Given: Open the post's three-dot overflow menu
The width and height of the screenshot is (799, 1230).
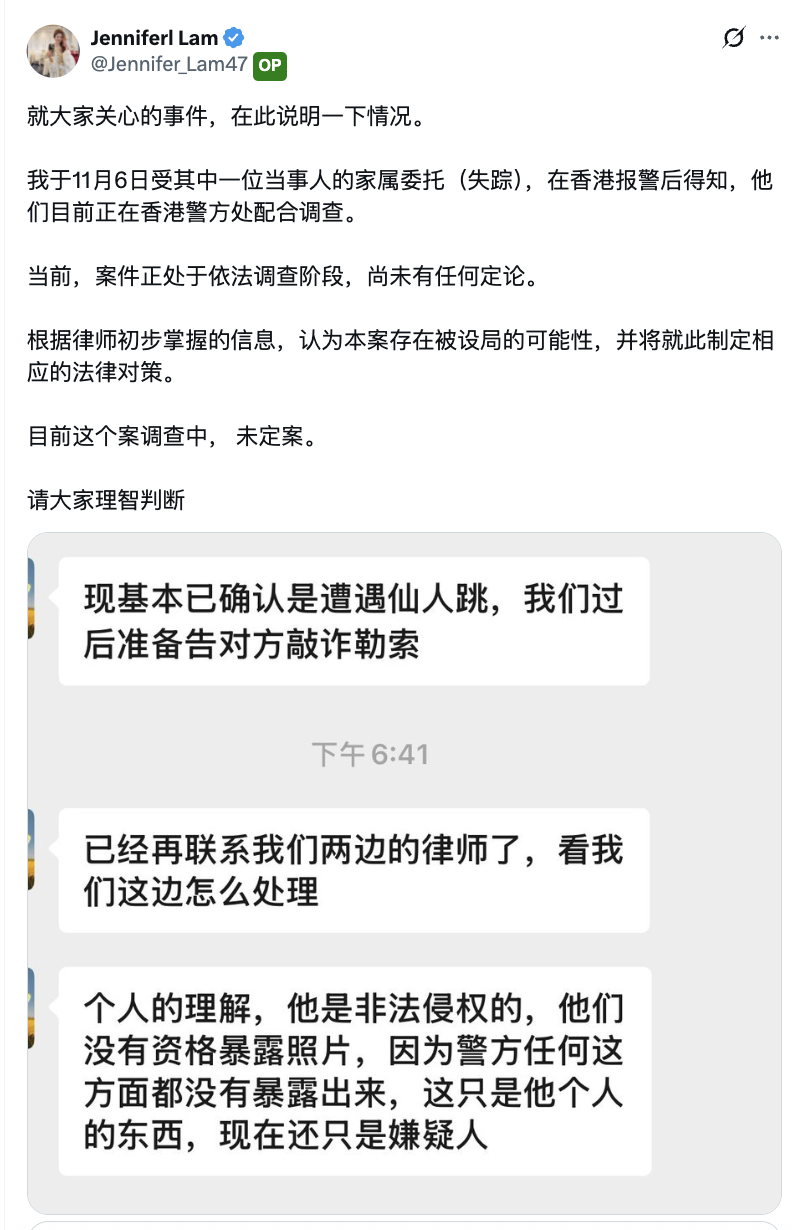Looking at the screenshot, I should coord(769,38).
